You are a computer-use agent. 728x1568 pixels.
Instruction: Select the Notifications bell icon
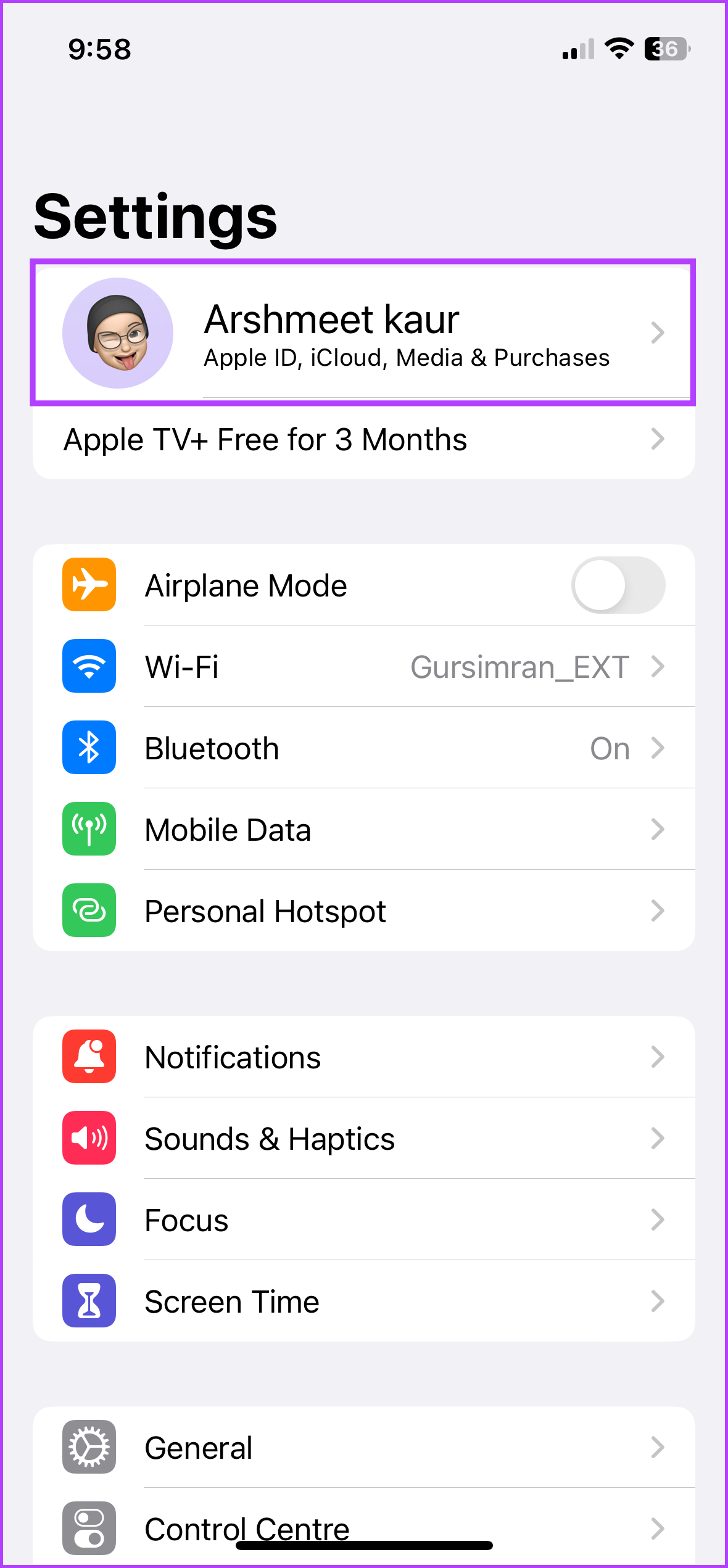89,1057
